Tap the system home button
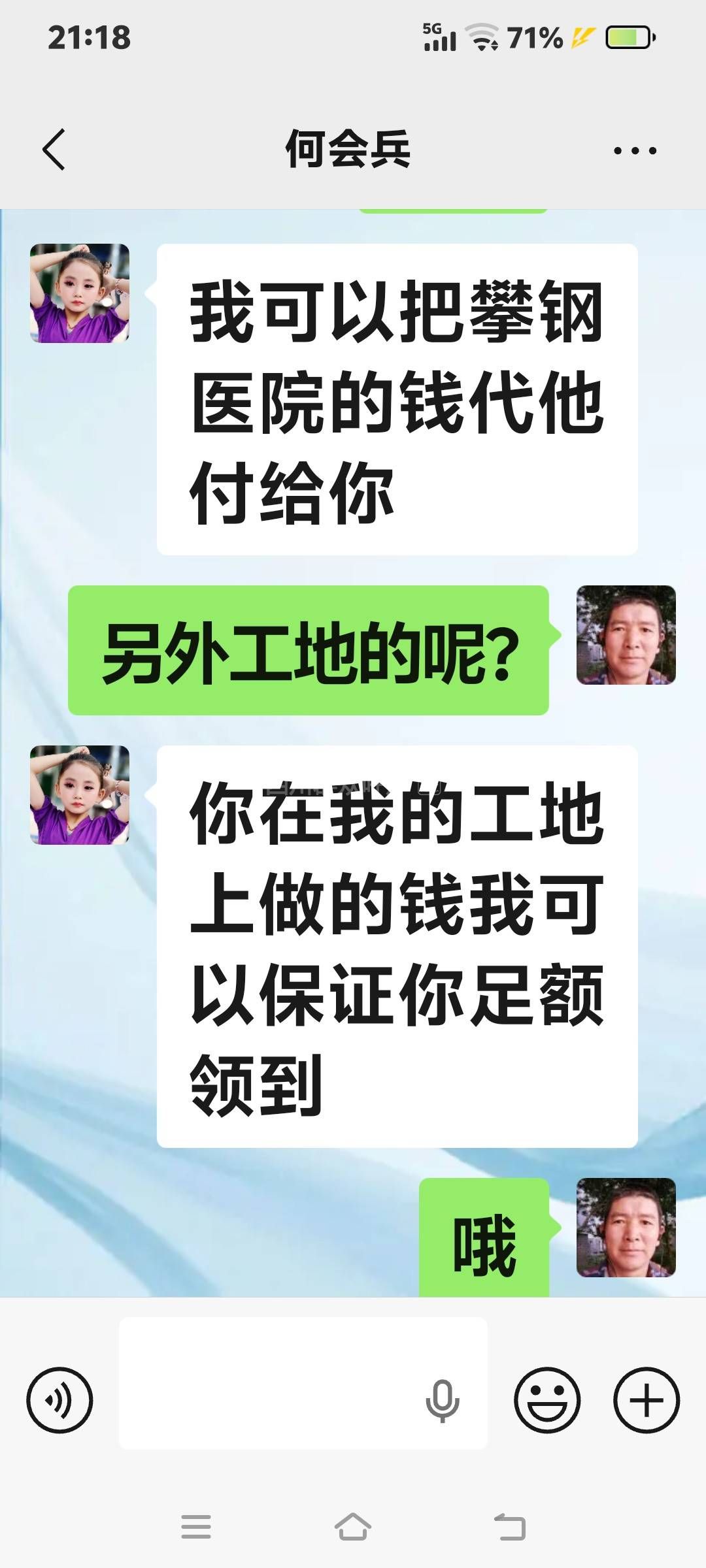706x1568 pixels. tap(353, 1527)
